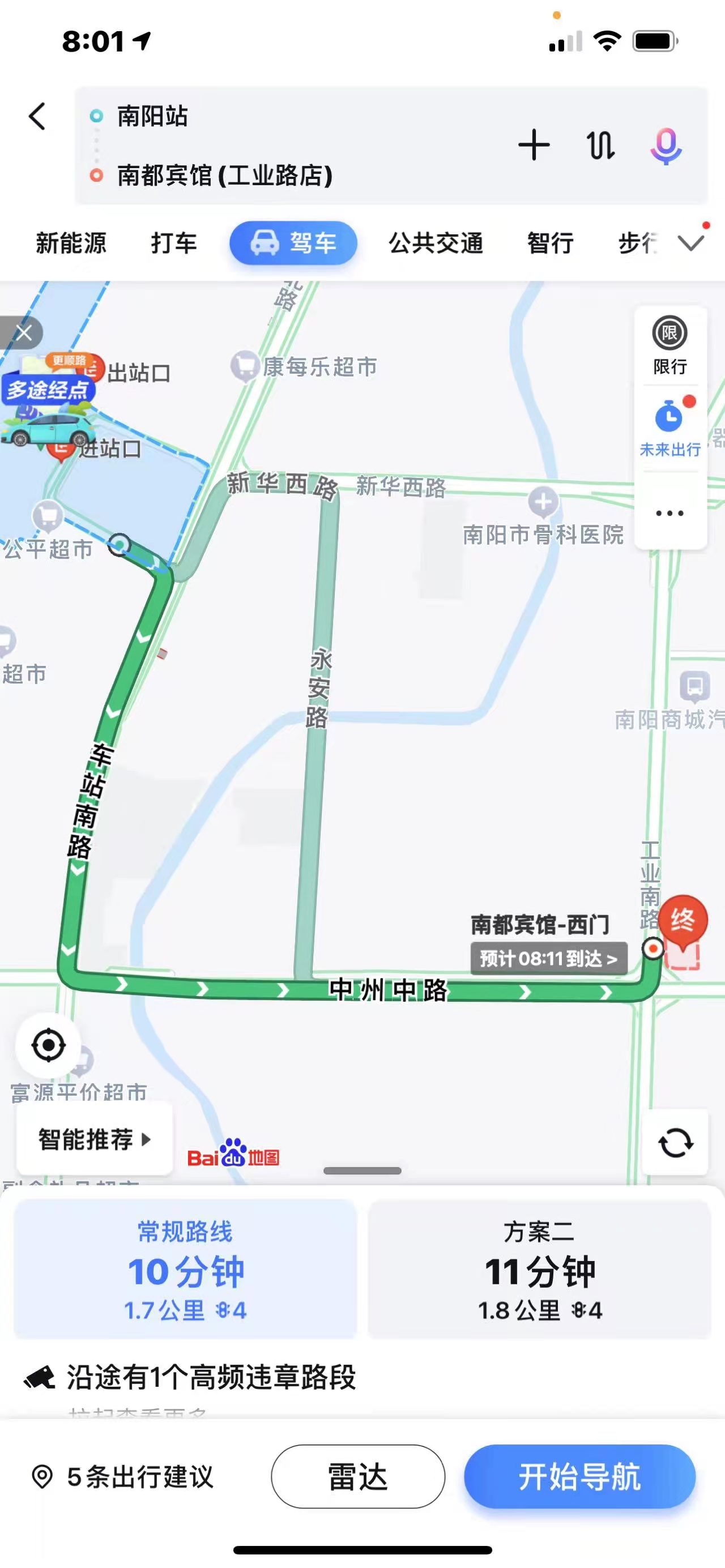725x1568 pixels.
Task: Select the 方案二 11分钟 route
Action: click(x=539, y=1270)
